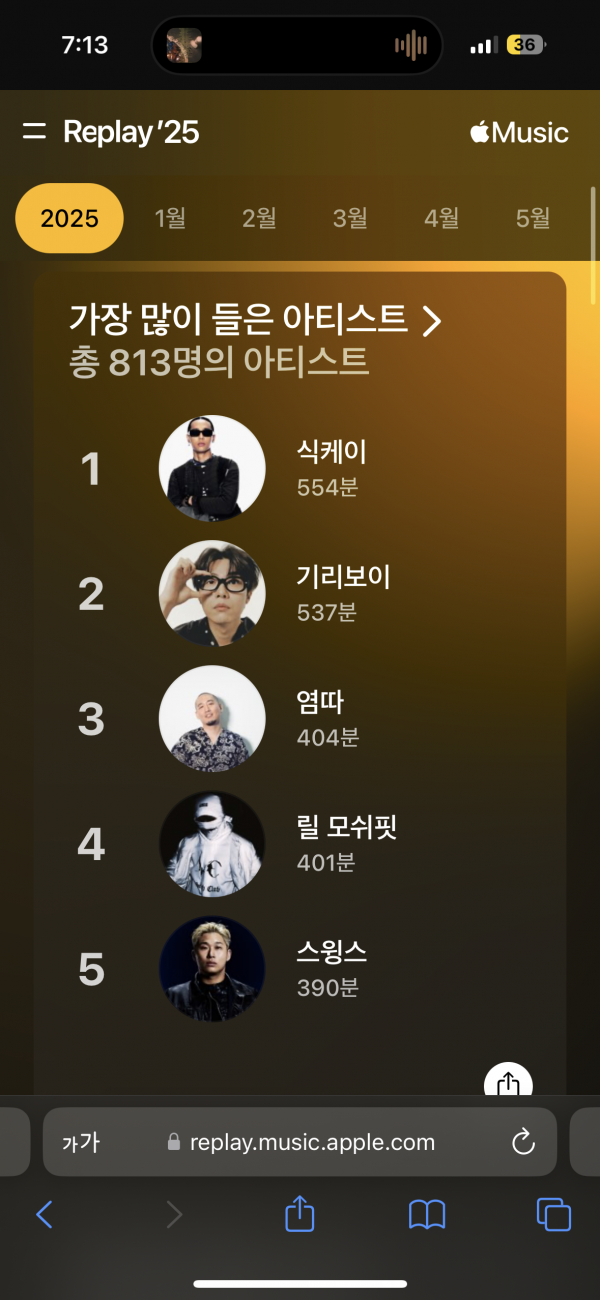Share the top artists card
The width and height of the screenshot is (600, 1300).
508,1083
